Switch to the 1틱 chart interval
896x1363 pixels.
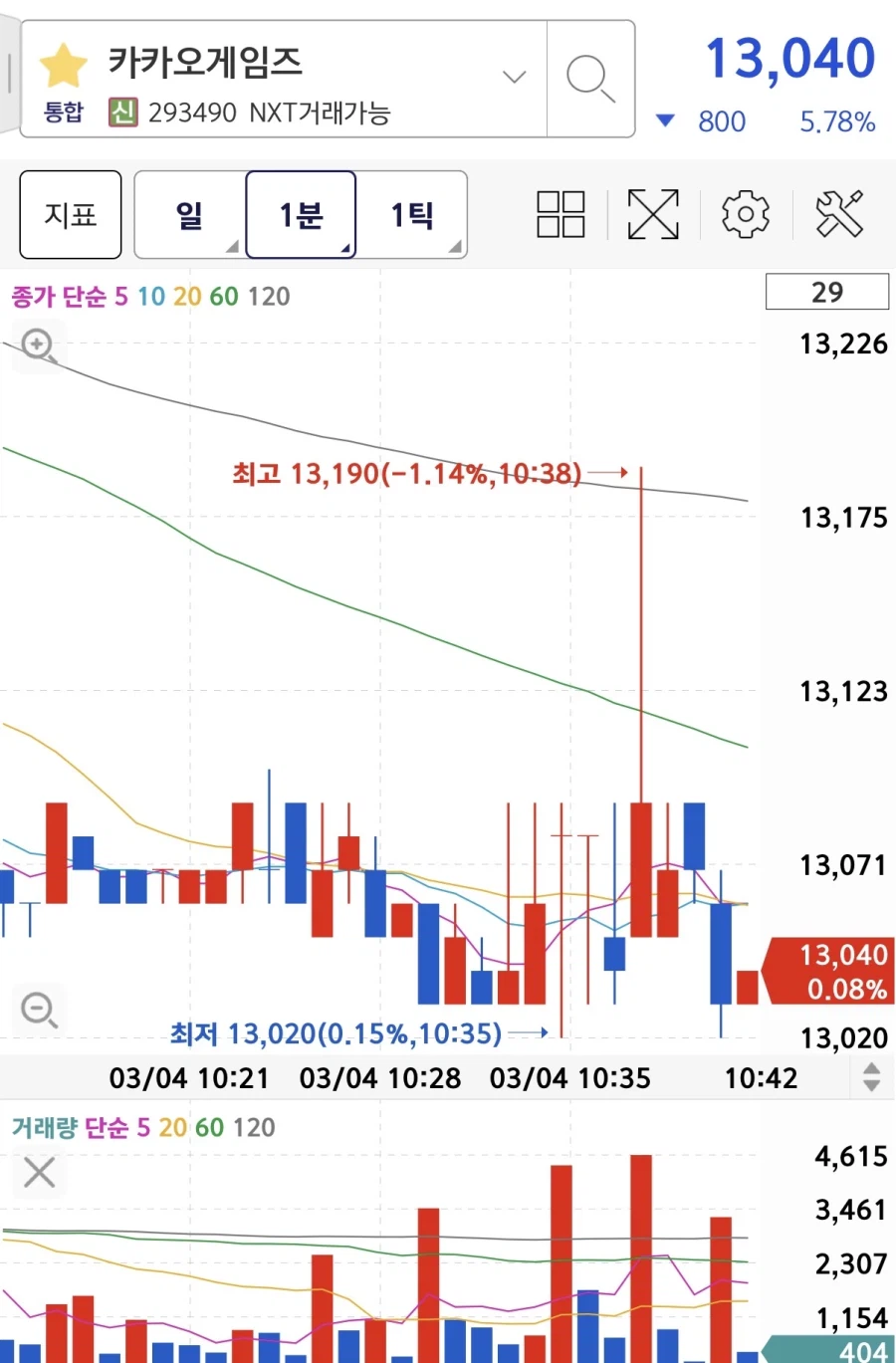pos(411,214)
